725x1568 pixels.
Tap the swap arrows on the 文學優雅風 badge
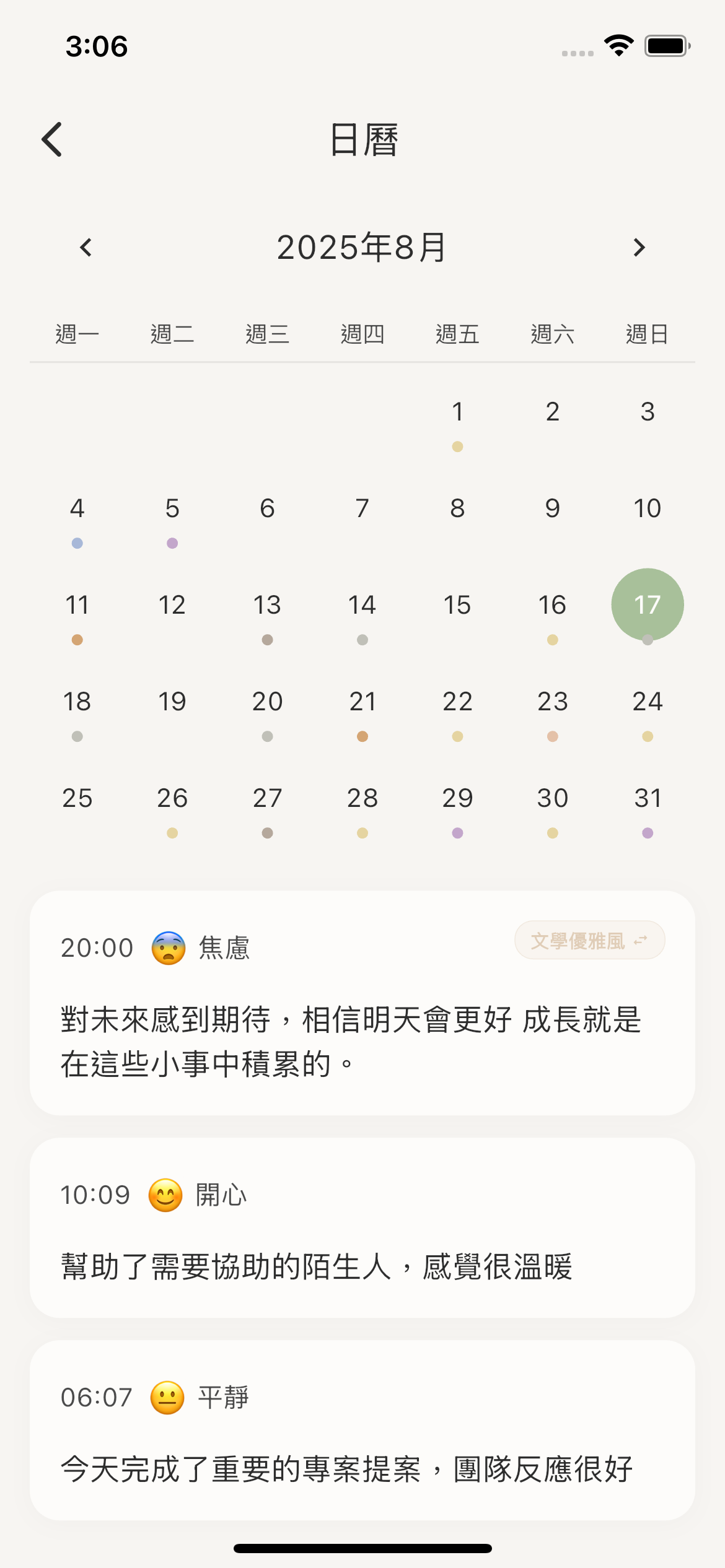point(641,940)
